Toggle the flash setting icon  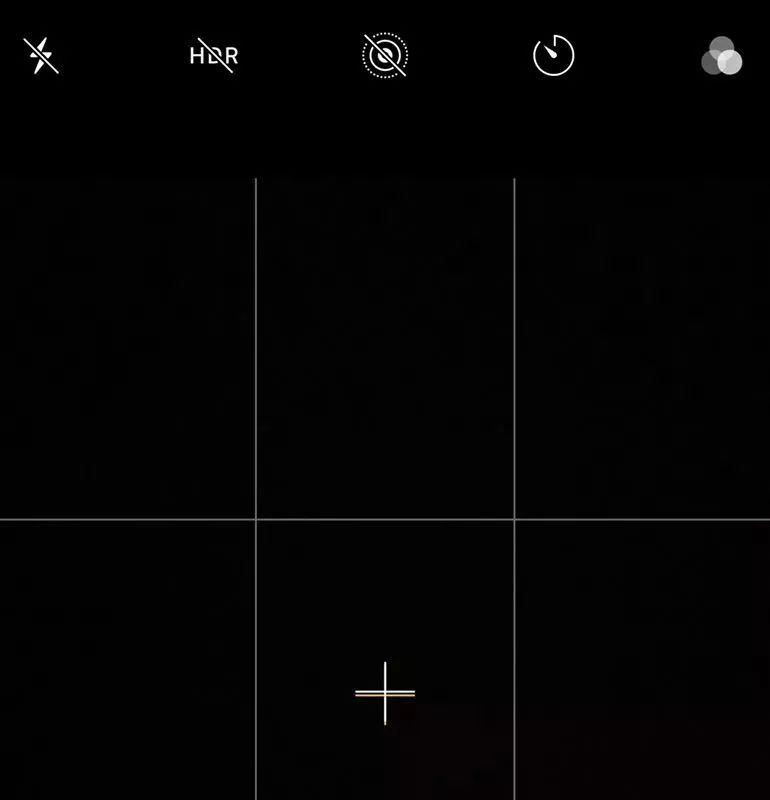tap(40, 56)
